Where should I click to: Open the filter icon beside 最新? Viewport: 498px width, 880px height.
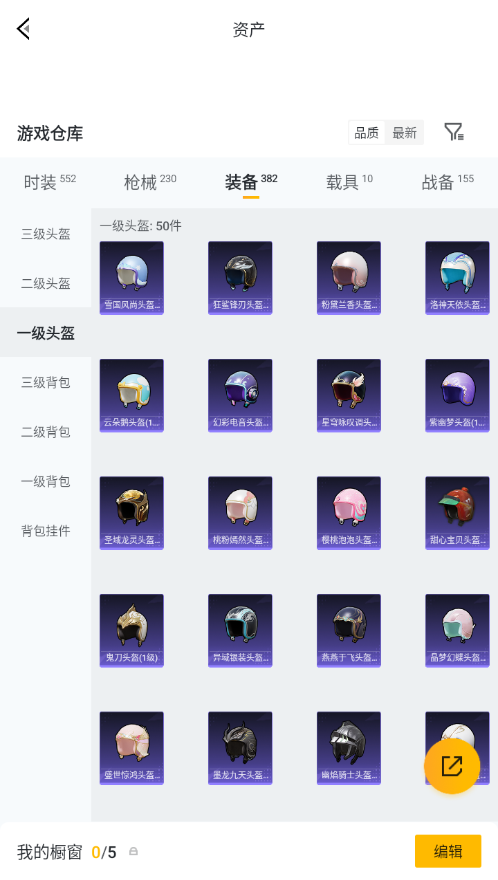tap(454, 132)
